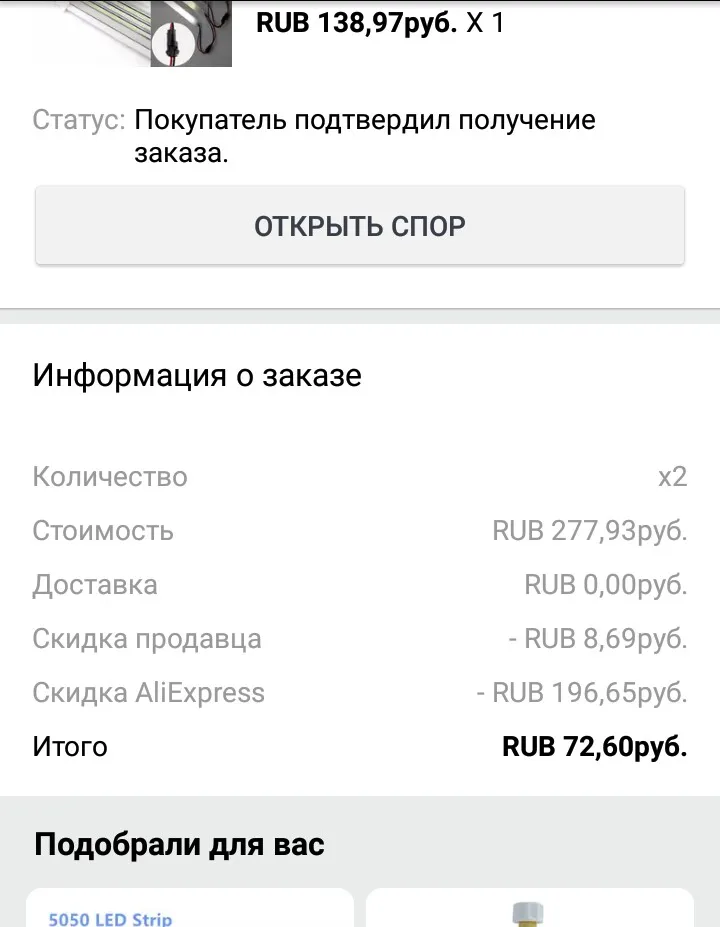Tap the ОТКРЫТЬ СПОР button

(x=360, y=226)
